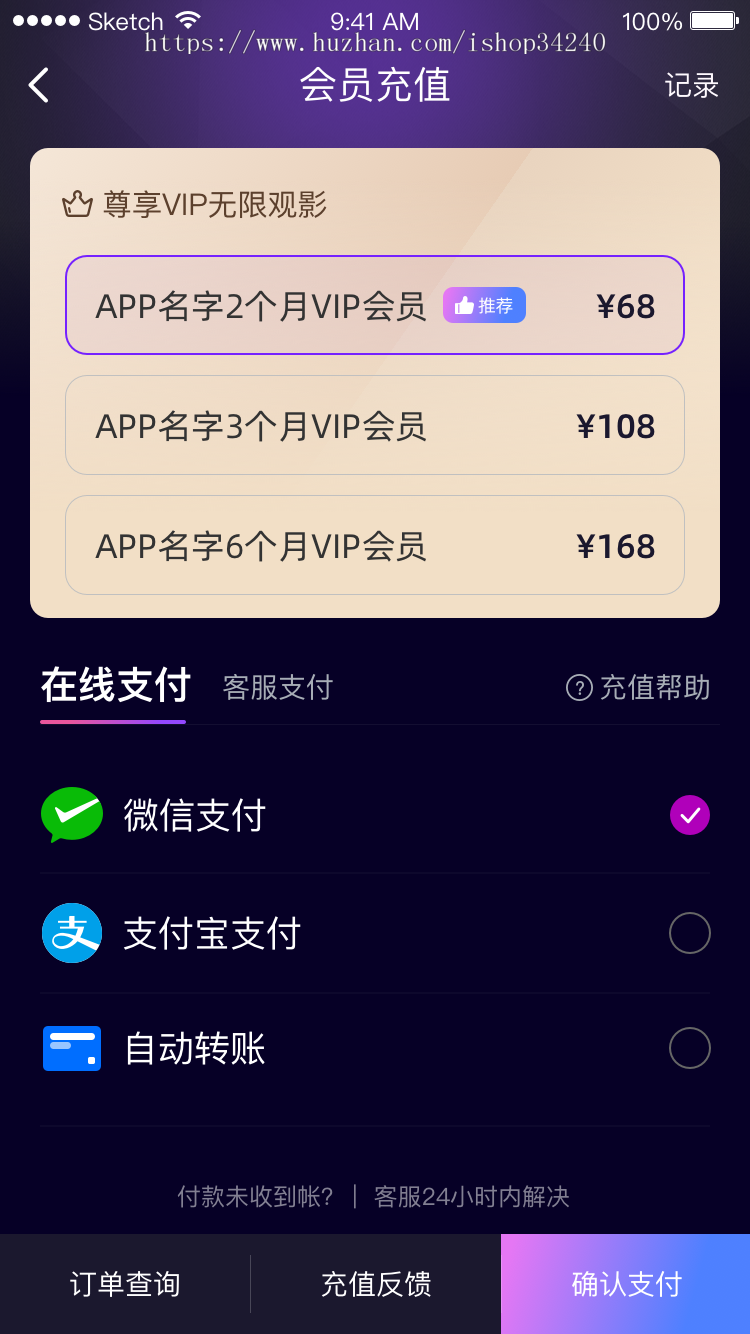Screen dimensions: 750x1334
Task: Click the bank card icon for 自动转账
Action: tap(71, 1048)
